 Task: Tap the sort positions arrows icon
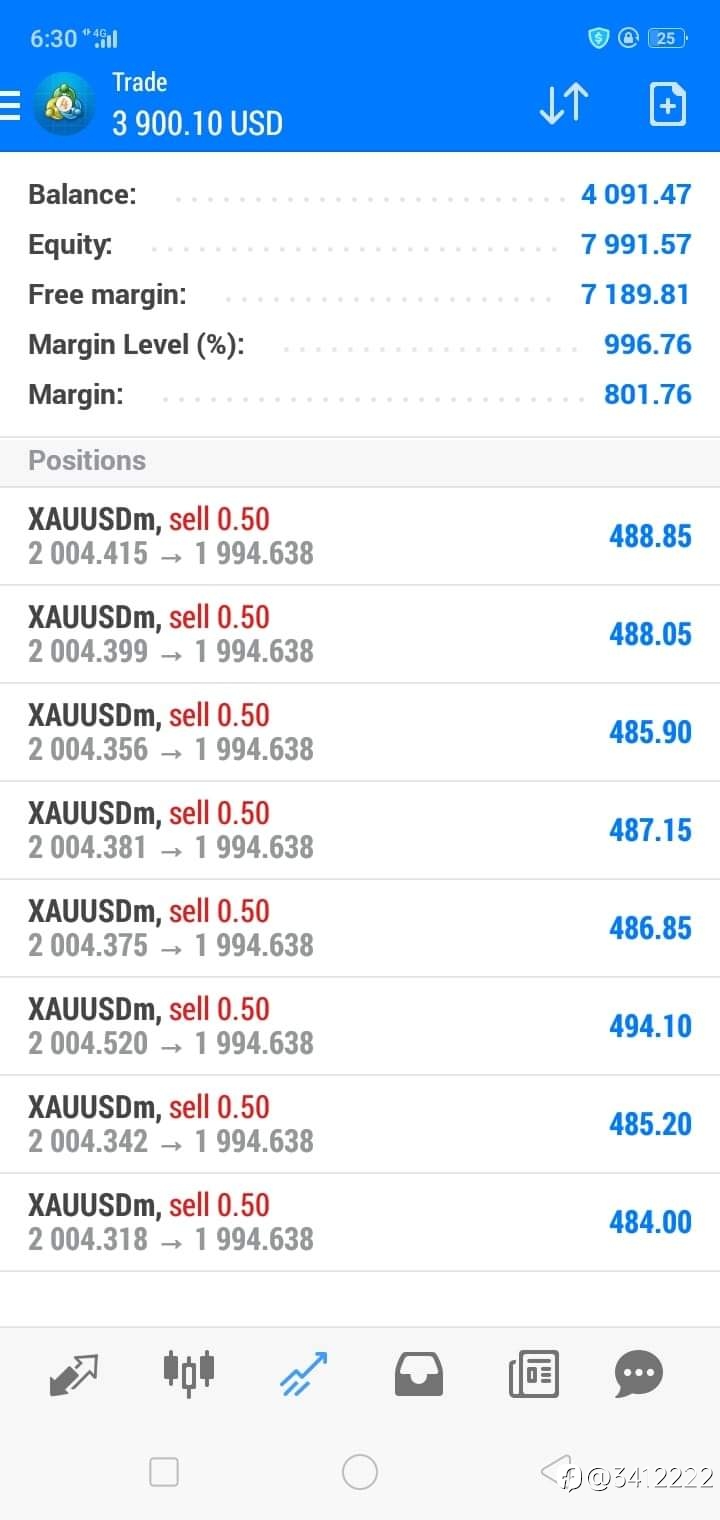tap(564, 104)
